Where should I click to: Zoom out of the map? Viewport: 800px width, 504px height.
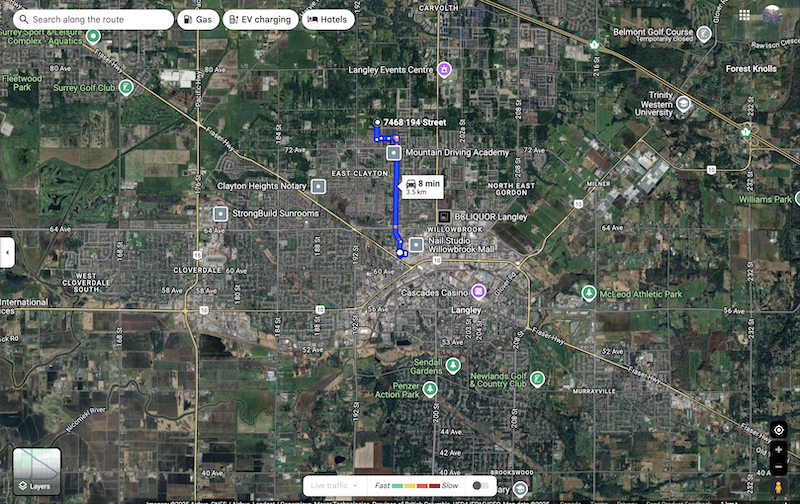click(779, 467)
